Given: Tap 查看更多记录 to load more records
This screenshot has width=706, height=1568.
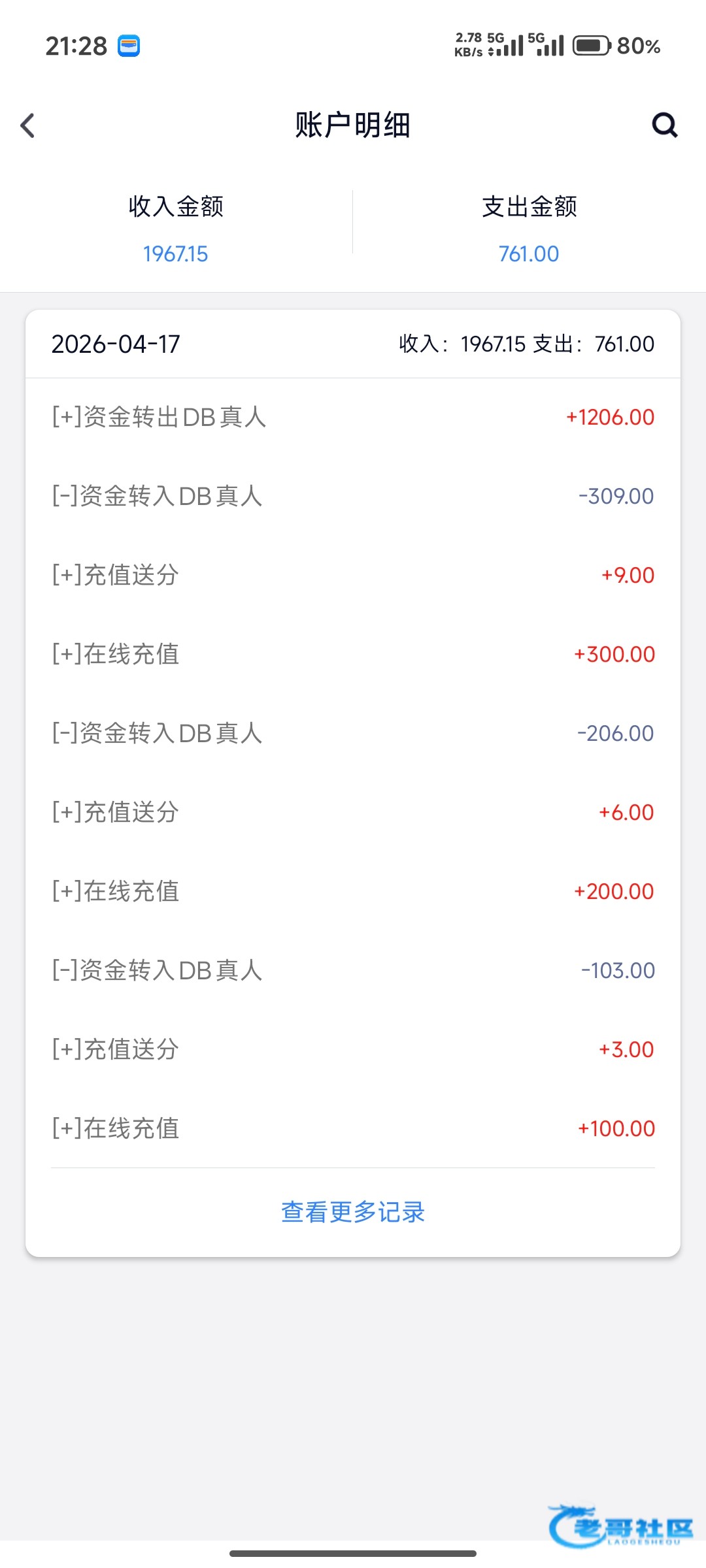Looking at the screenshot, I should 353,1212.
